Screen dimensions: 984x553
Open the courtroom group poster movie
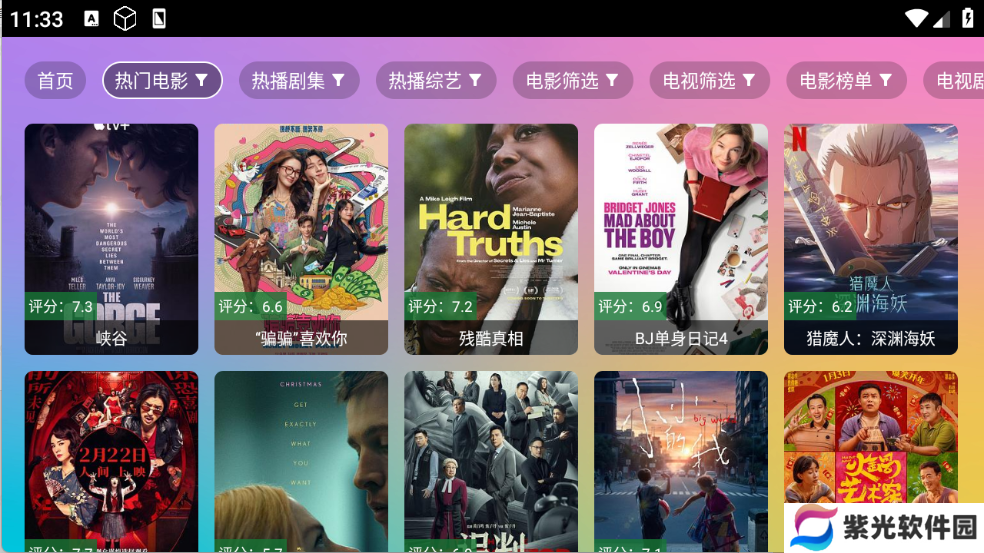(491, 460)
